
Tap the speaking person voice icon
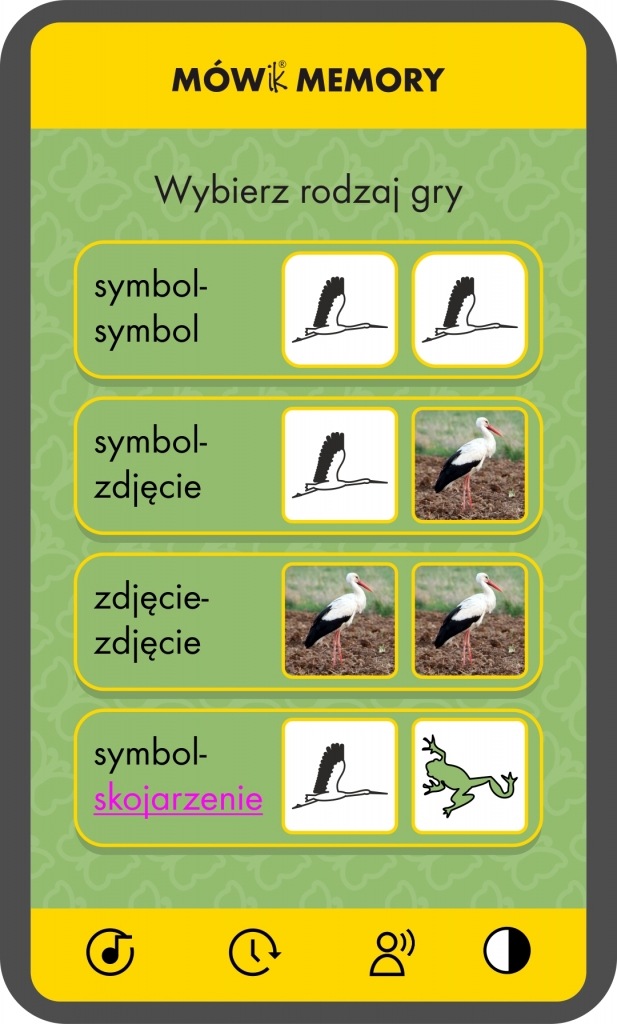click(391, 951)
